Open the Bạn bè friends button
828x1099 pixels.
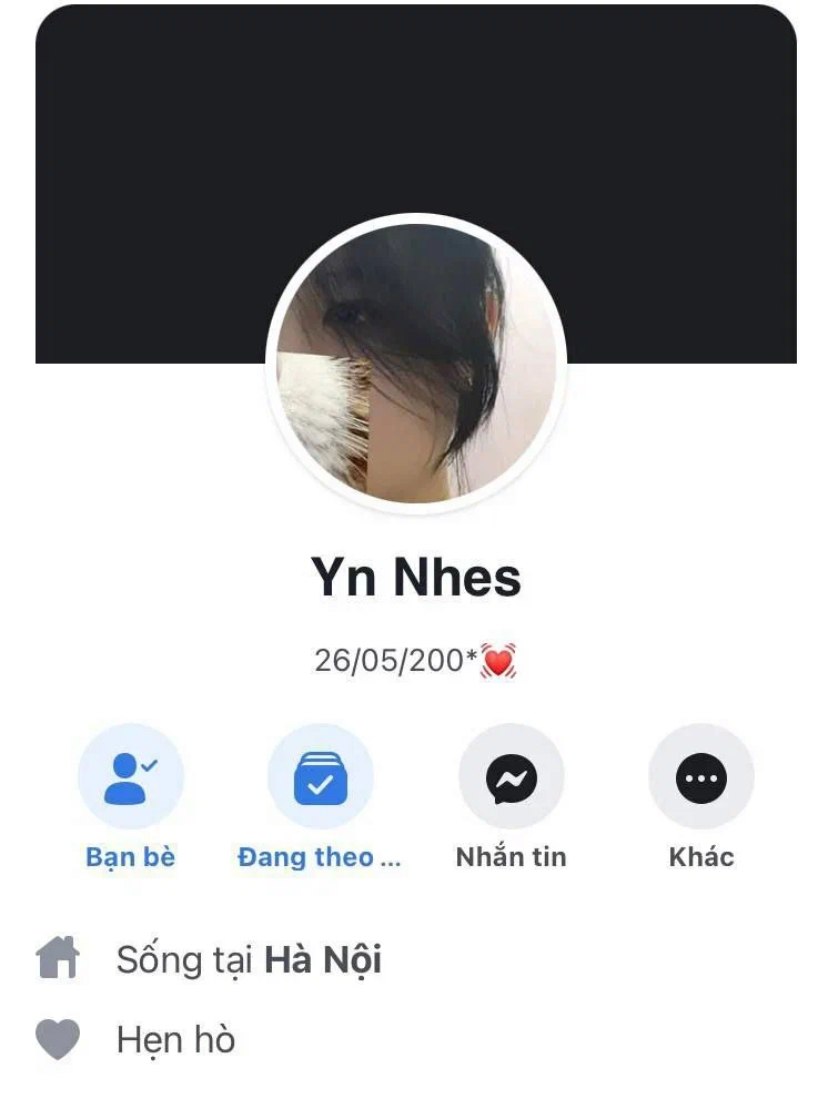click(130, 777)
